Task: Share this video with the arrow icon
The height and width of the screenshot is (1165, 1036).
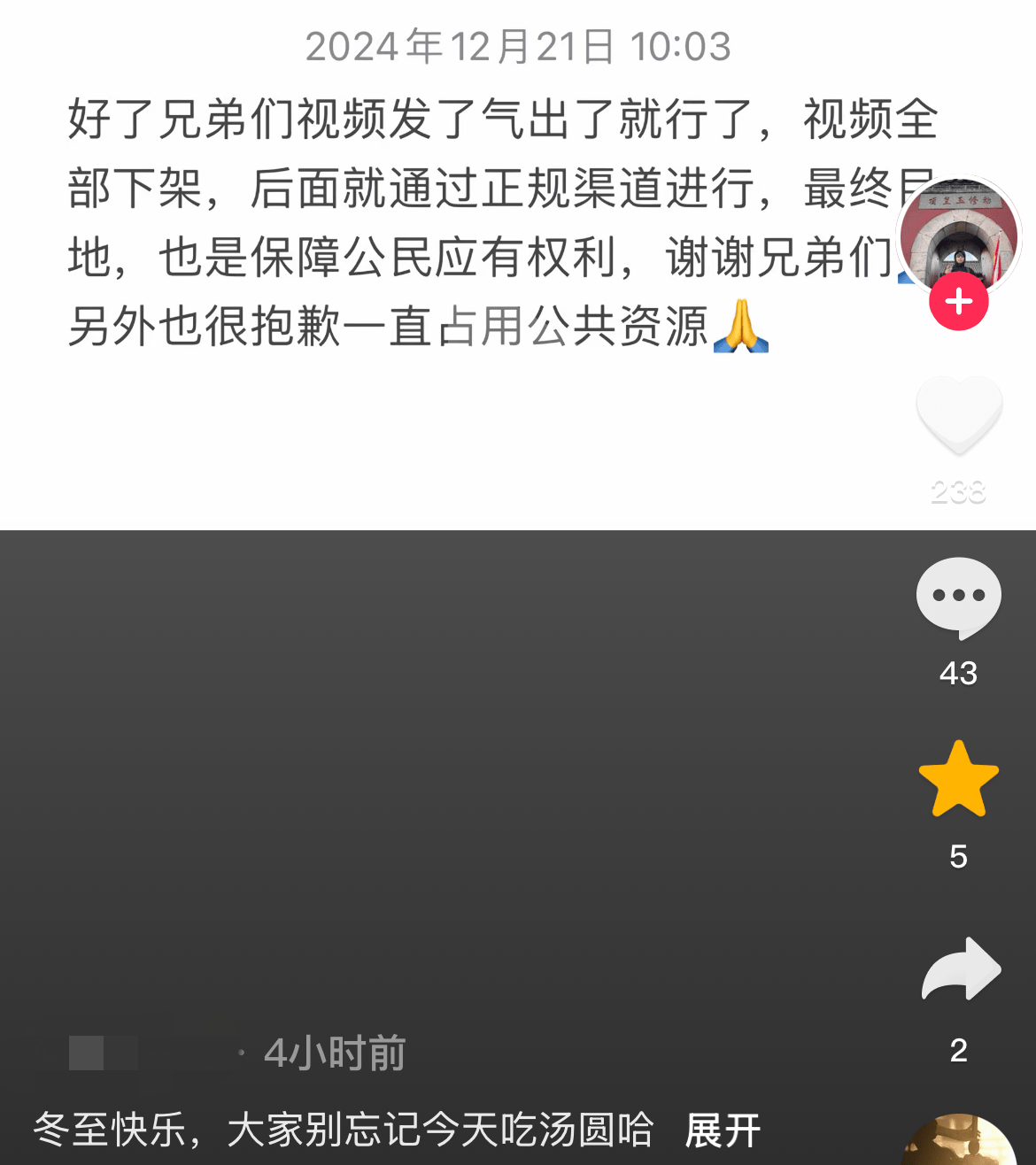Action: tap(961, 970)
